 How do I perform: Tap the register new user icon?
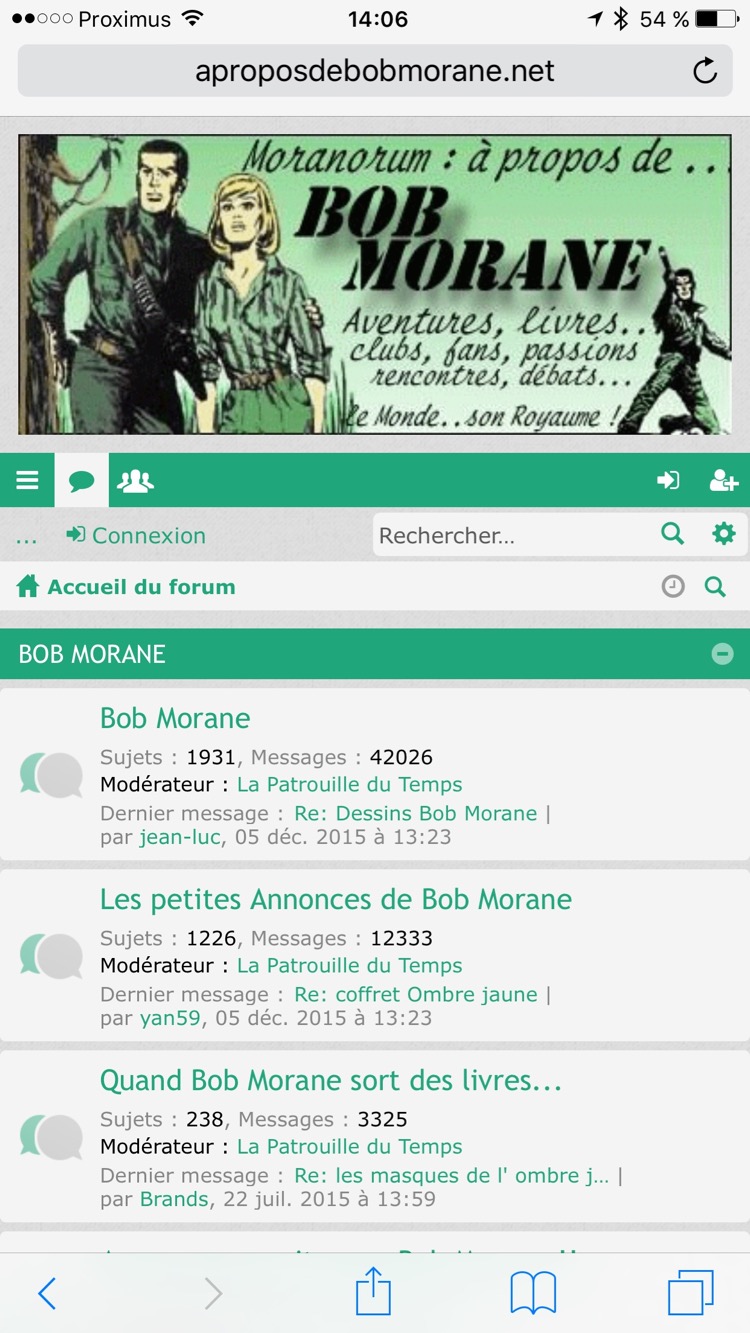(723, 481)
